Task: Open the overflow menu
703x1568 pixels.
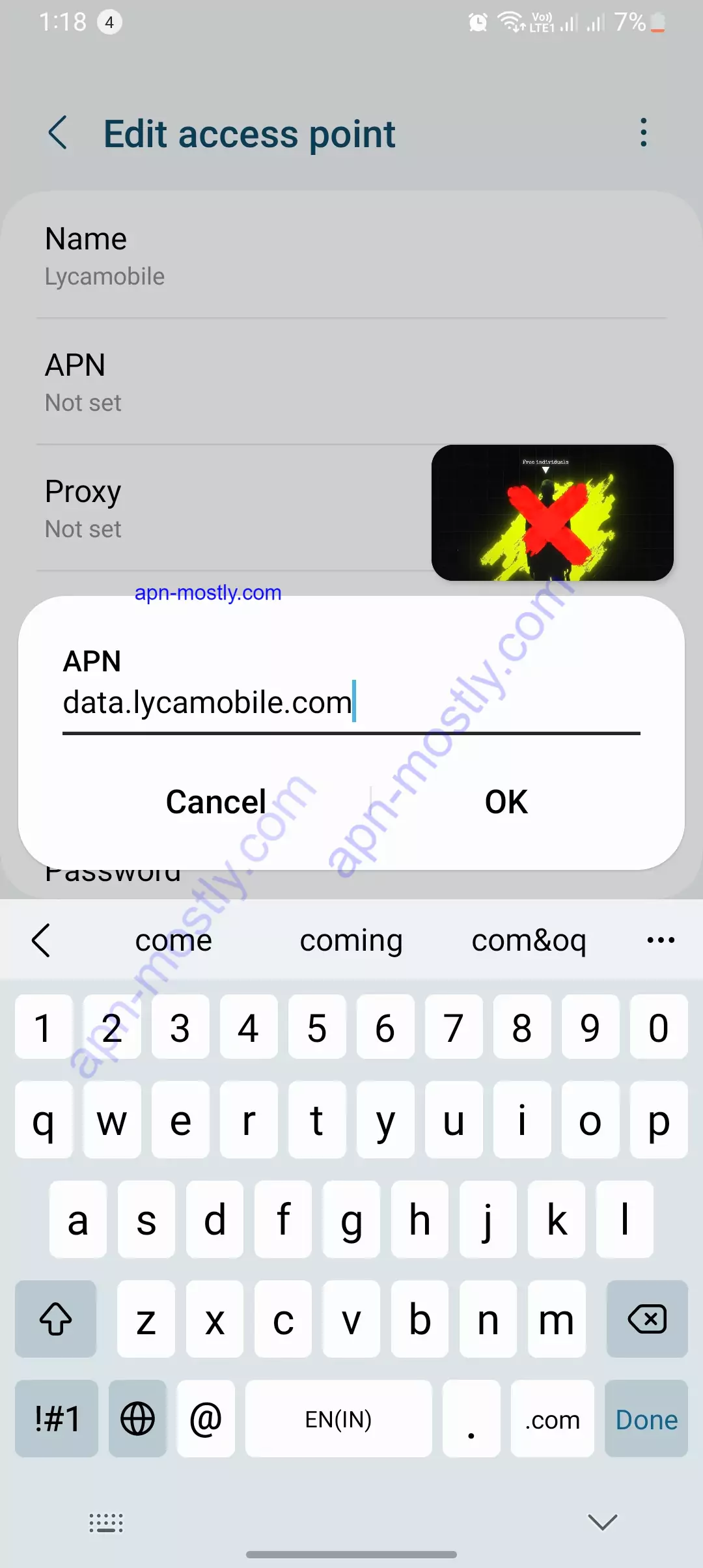Action: tap(643, 133)
